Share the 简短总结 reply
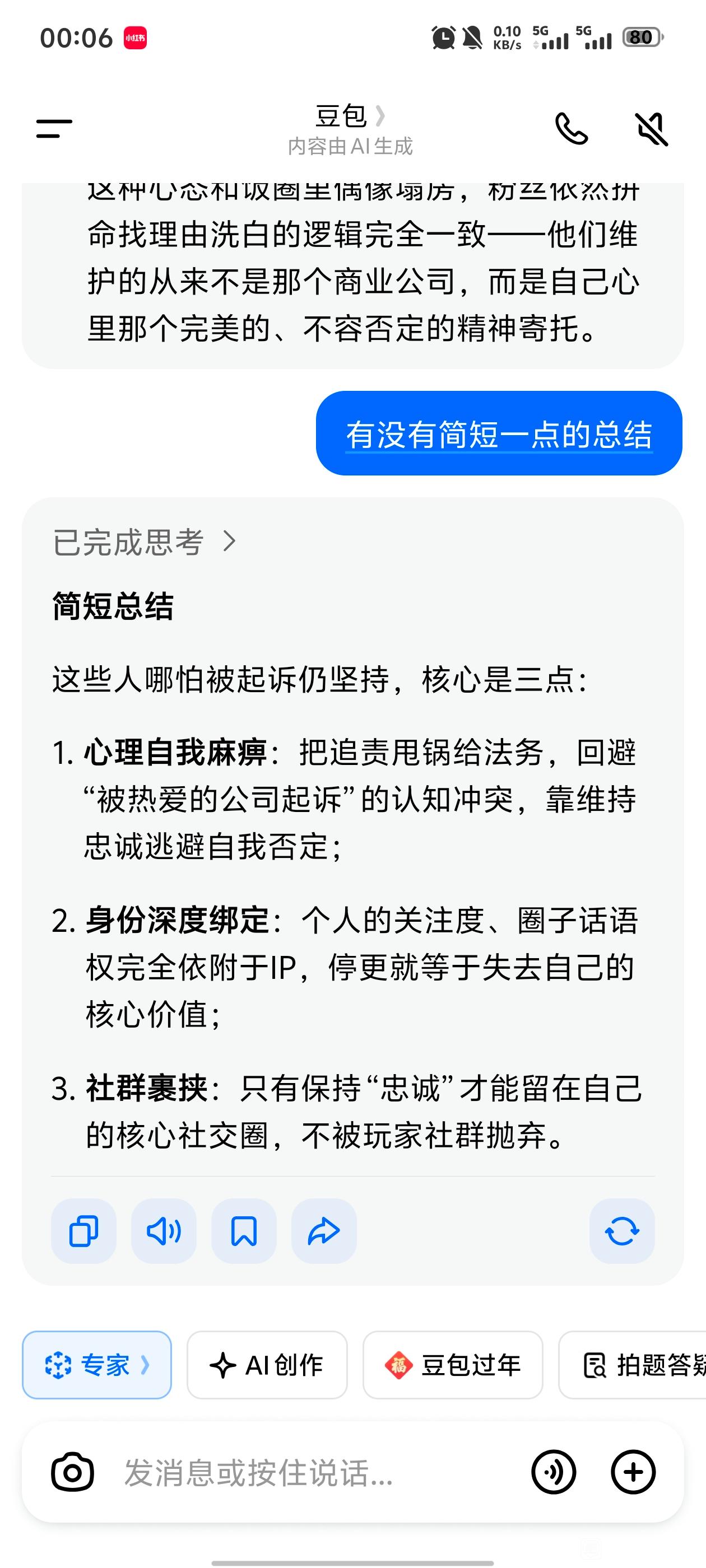This screenshot has height=1568, width=706. pos(324,1231)
